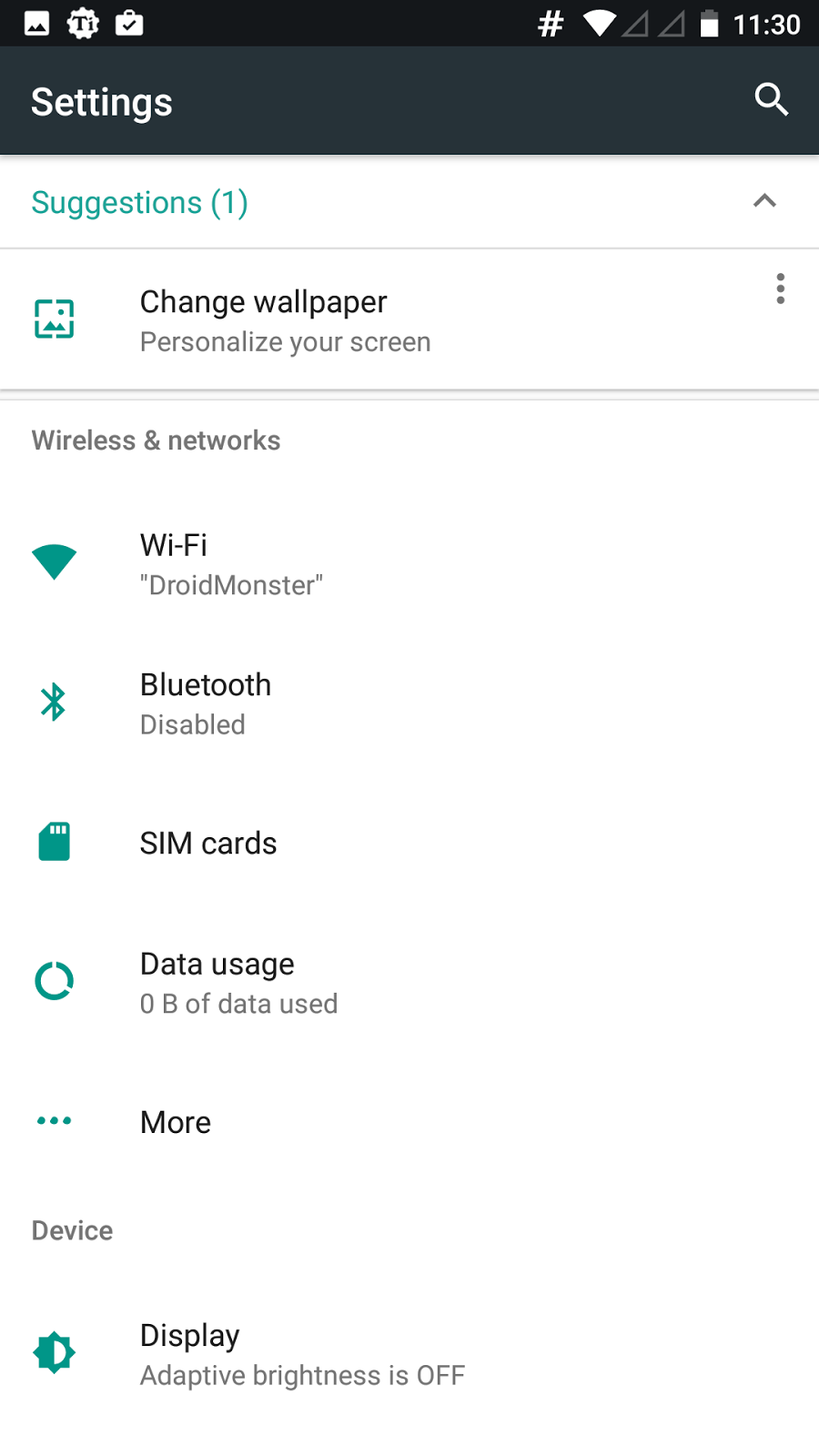
Task: Select the More entry under Wireless & networks
Action: point(175,1121)
